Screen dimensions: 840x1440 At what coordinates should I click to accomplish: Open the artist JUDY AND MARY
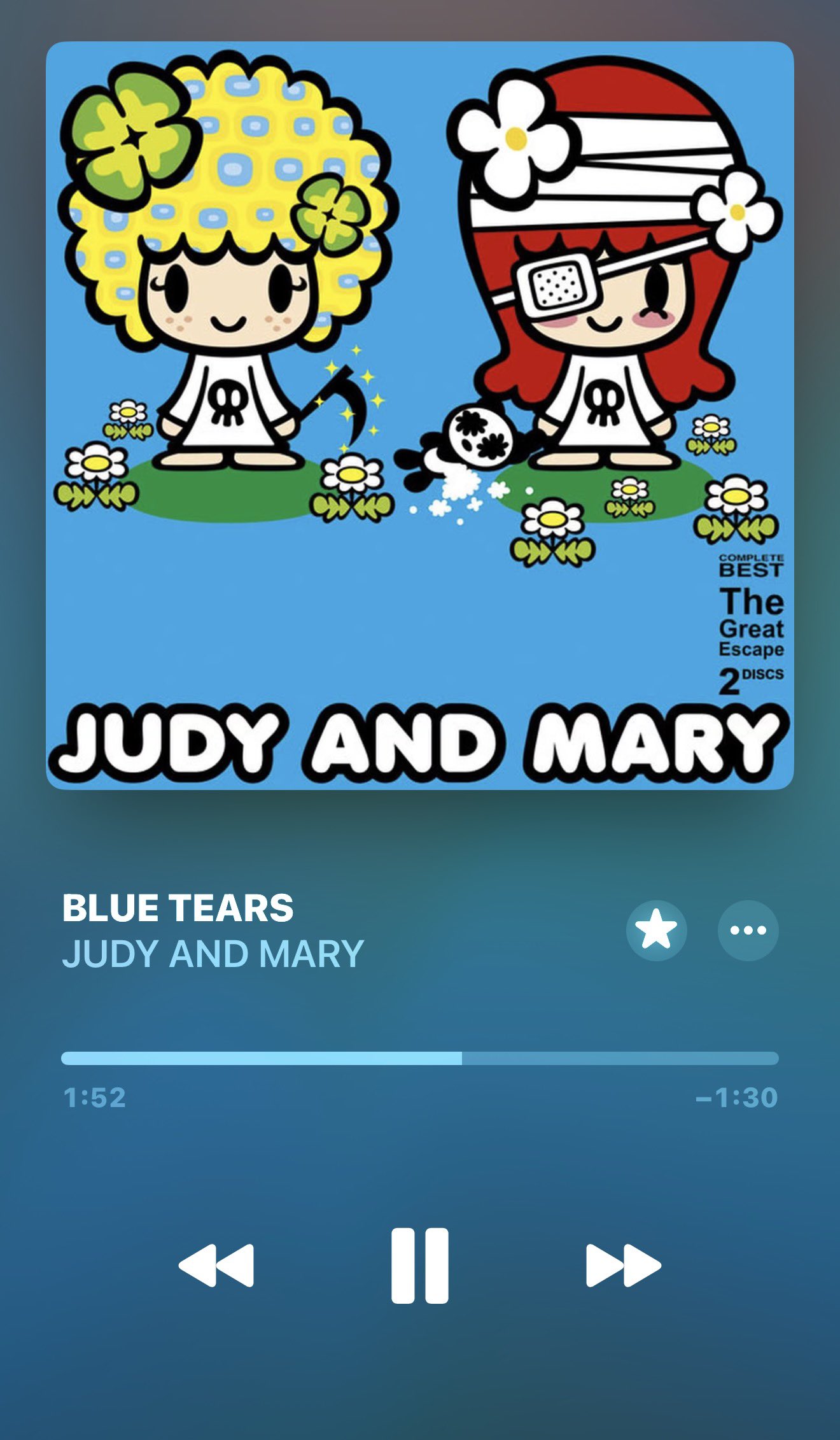tap(213, 954)
